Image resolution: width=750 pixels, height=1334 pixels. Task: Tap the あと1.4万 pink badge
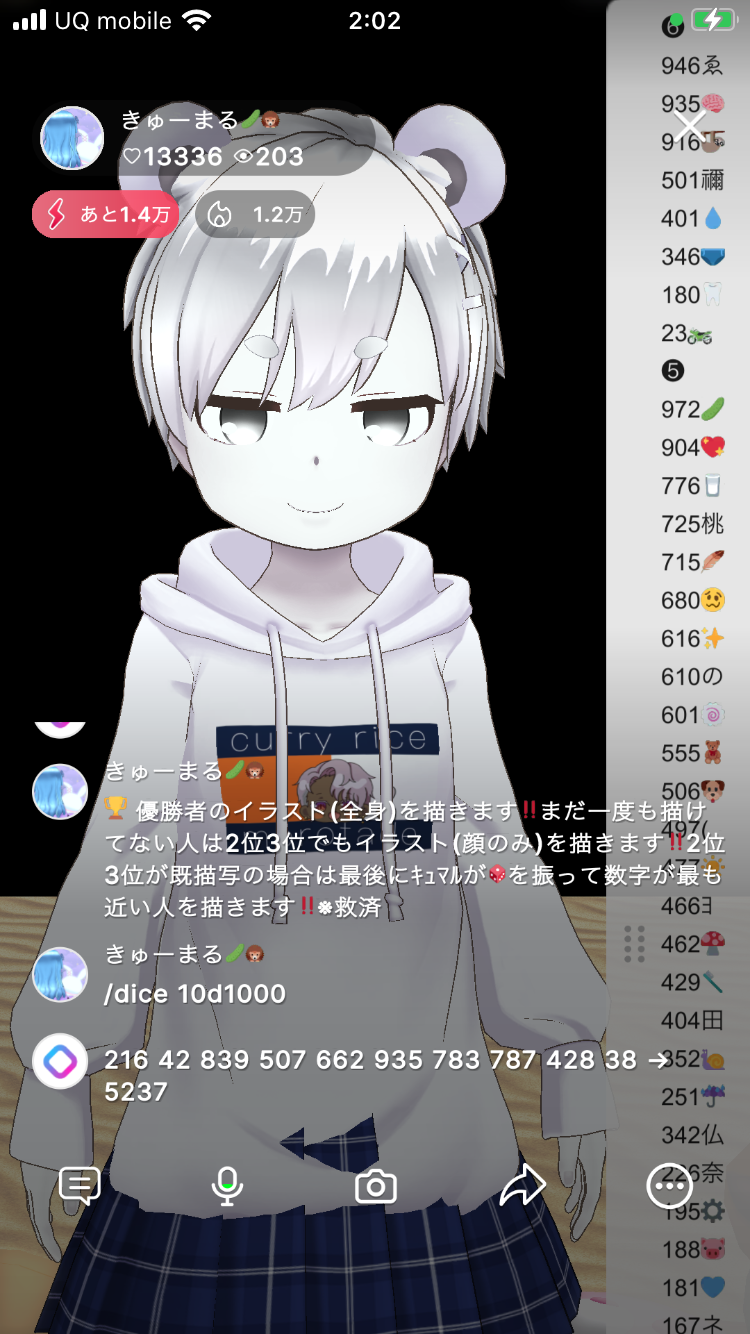(x=106, y=214)
